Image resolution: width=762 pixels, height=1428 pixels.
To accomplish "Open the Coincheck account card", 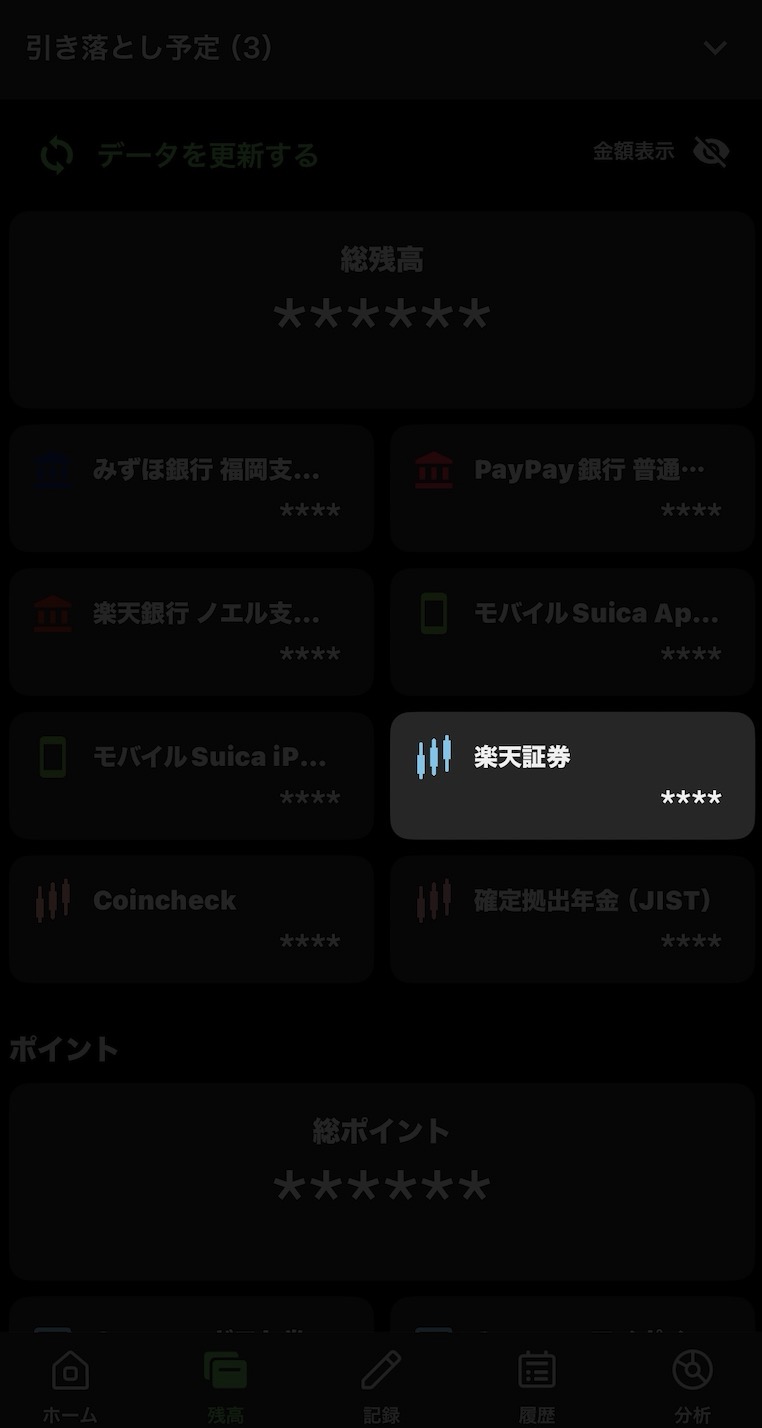I will coord(192,920).
